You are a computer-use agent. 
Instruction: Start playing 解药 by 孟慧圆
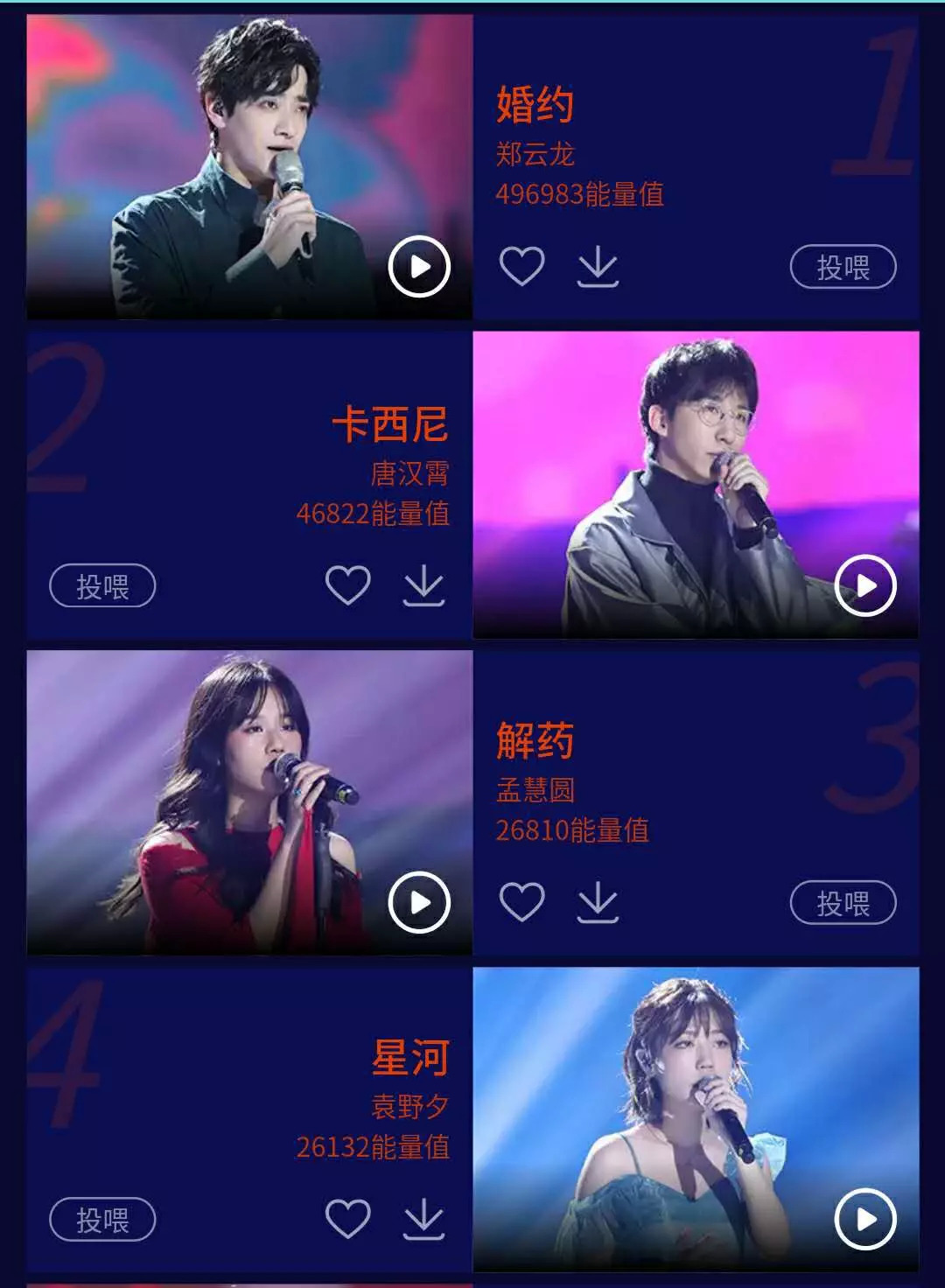pos(419,902)
